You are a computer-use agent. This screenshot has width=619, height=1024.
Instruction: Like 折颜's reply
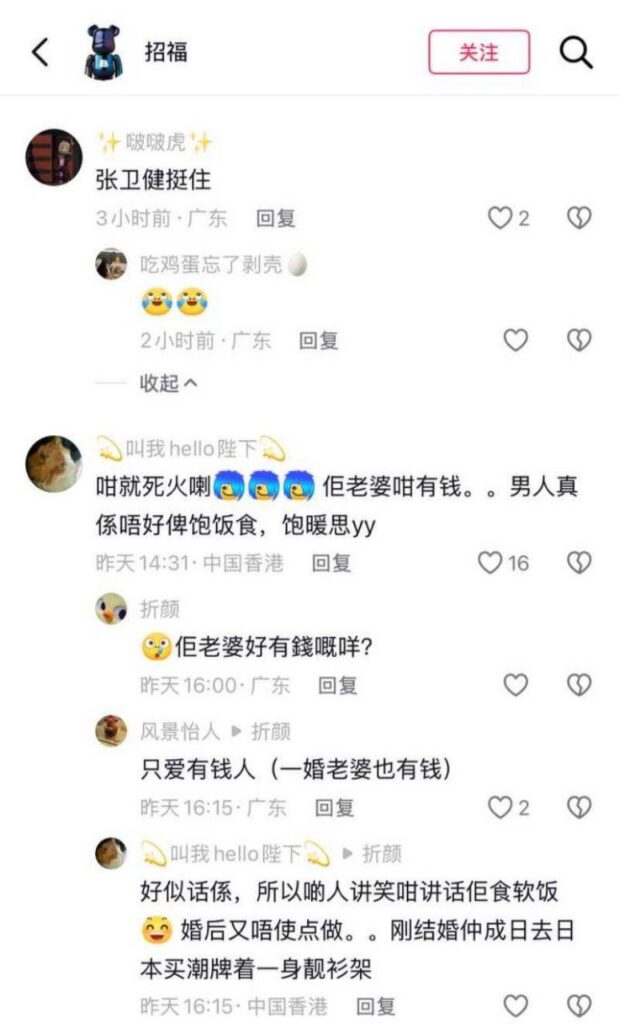pyautogui.click(x=515, y=685)
